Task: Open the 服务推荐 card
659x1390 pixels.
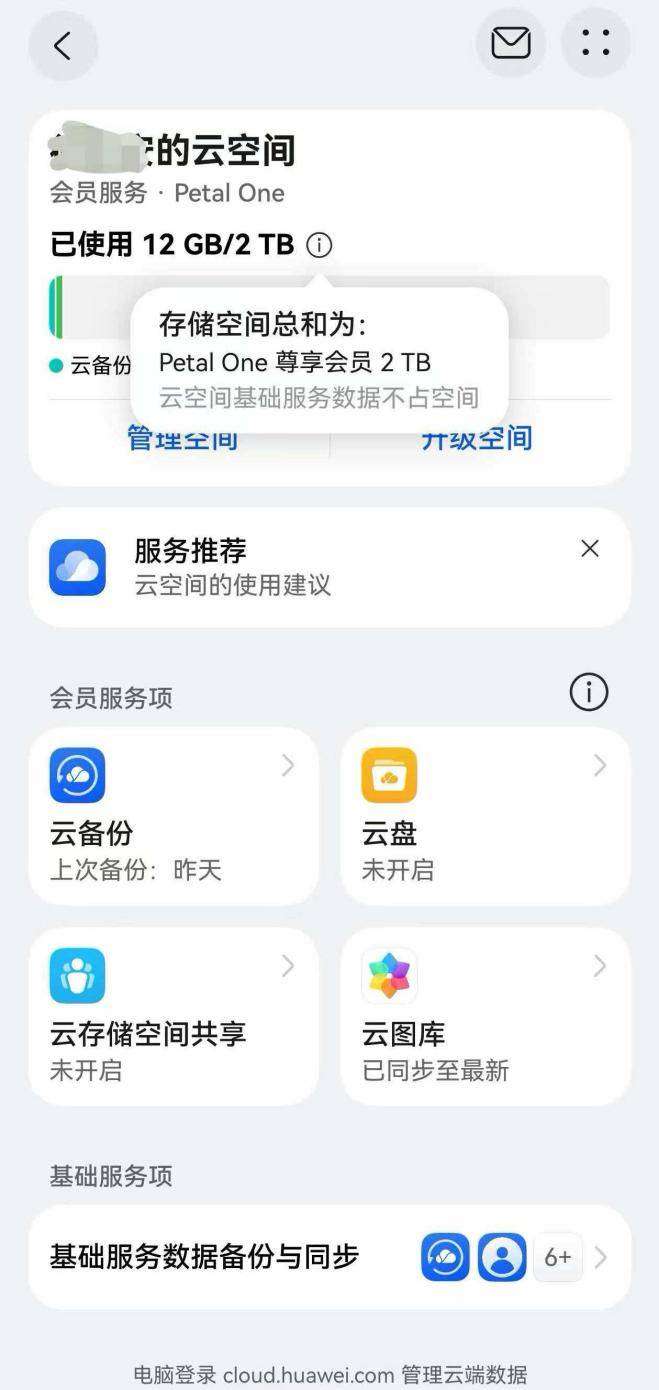Action: (x=300, y=567)
